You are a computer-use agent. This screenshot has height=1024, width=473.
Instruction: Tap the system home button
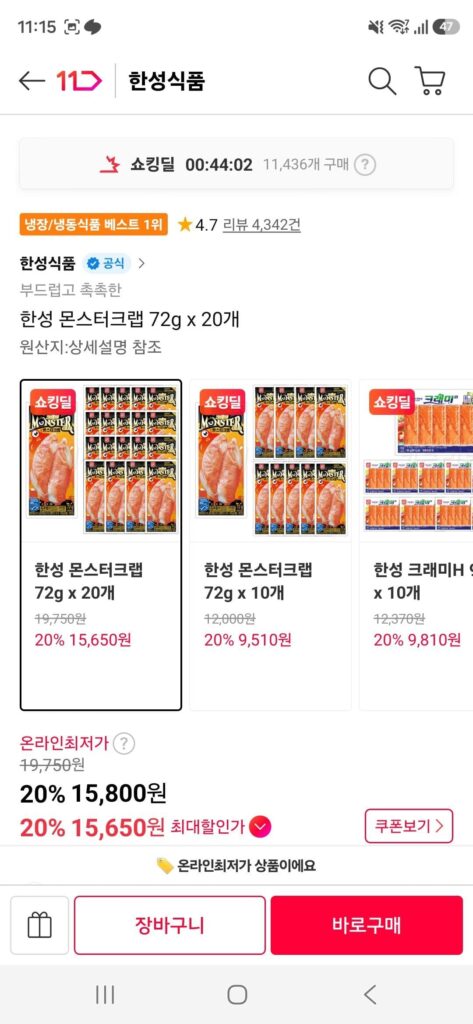[237, 995]
